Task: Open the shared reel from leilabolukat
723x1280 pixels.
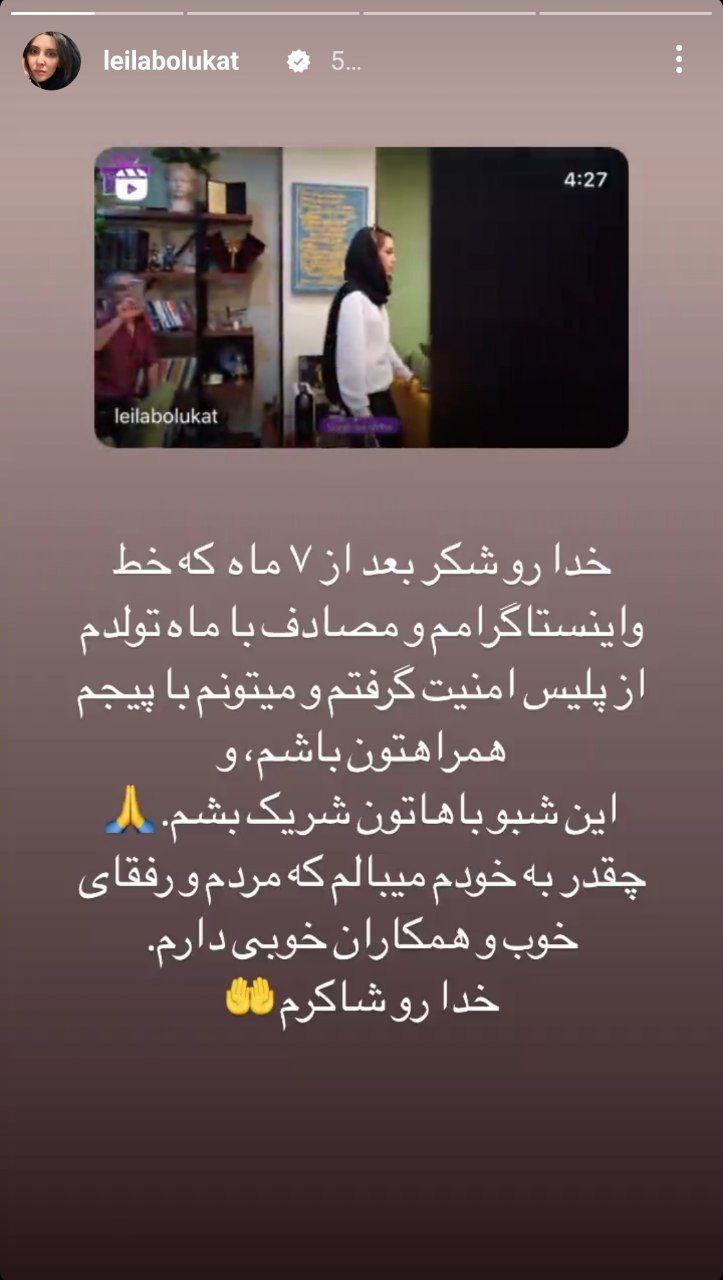Action: (361, 297)
